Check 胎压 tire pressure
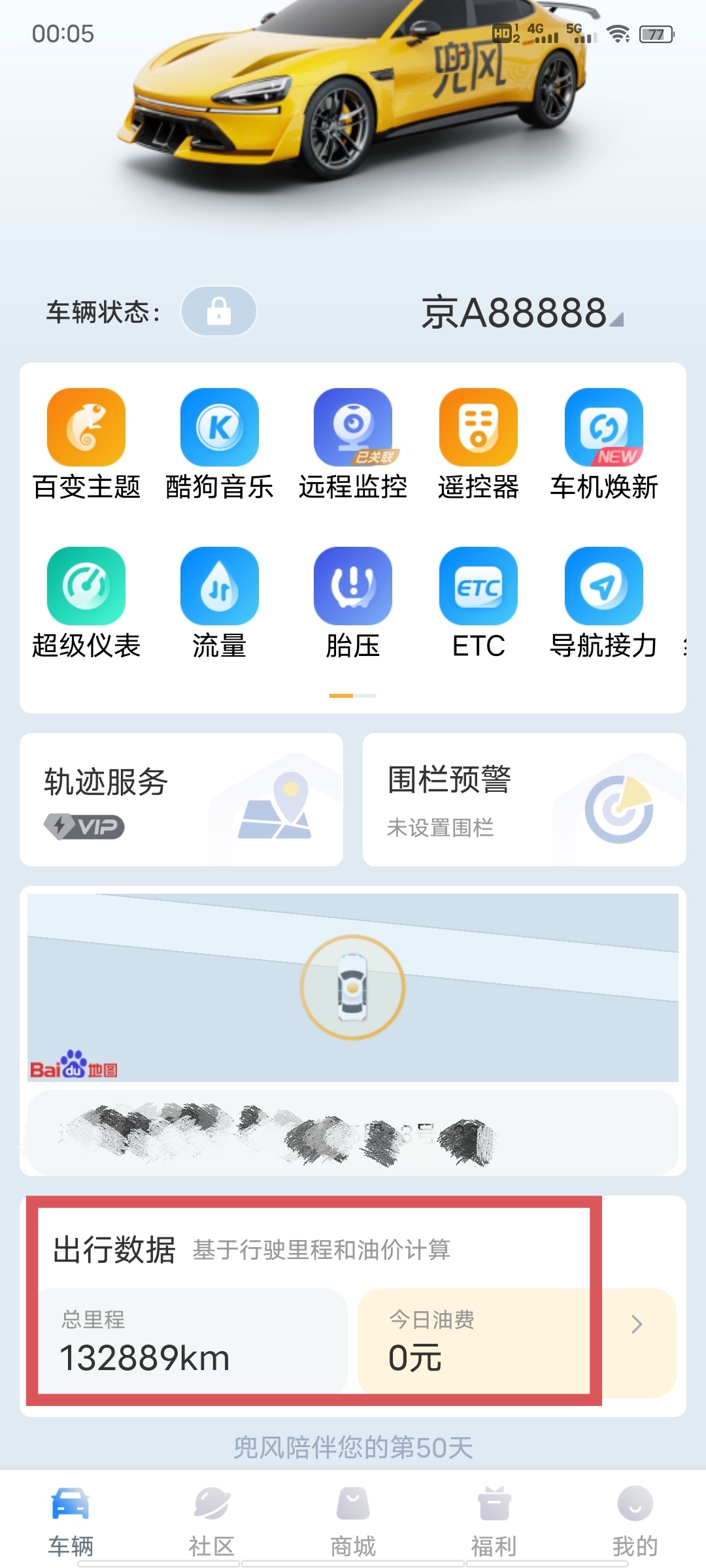The width and height of the screenshot is (706, 1568). (x=353, y=602)
